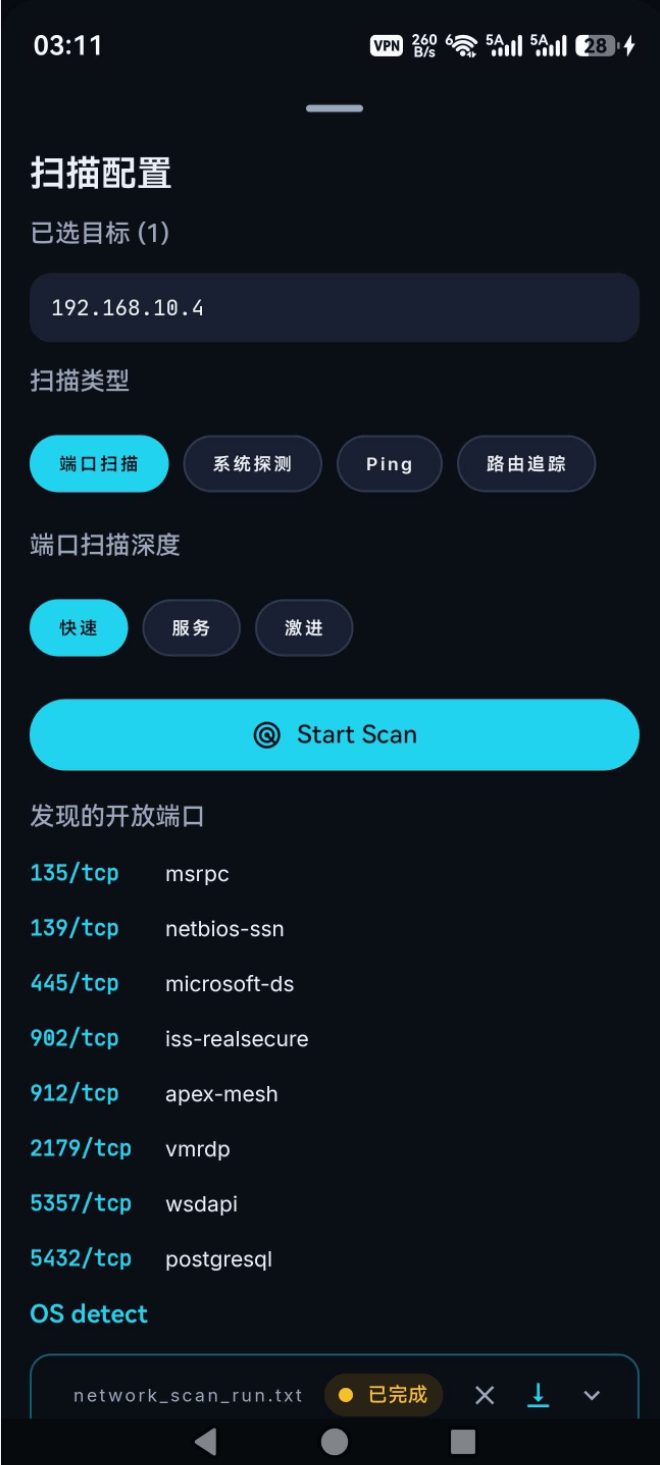
Task: Choose the 激进 scan depth
Action: [304, 628]
